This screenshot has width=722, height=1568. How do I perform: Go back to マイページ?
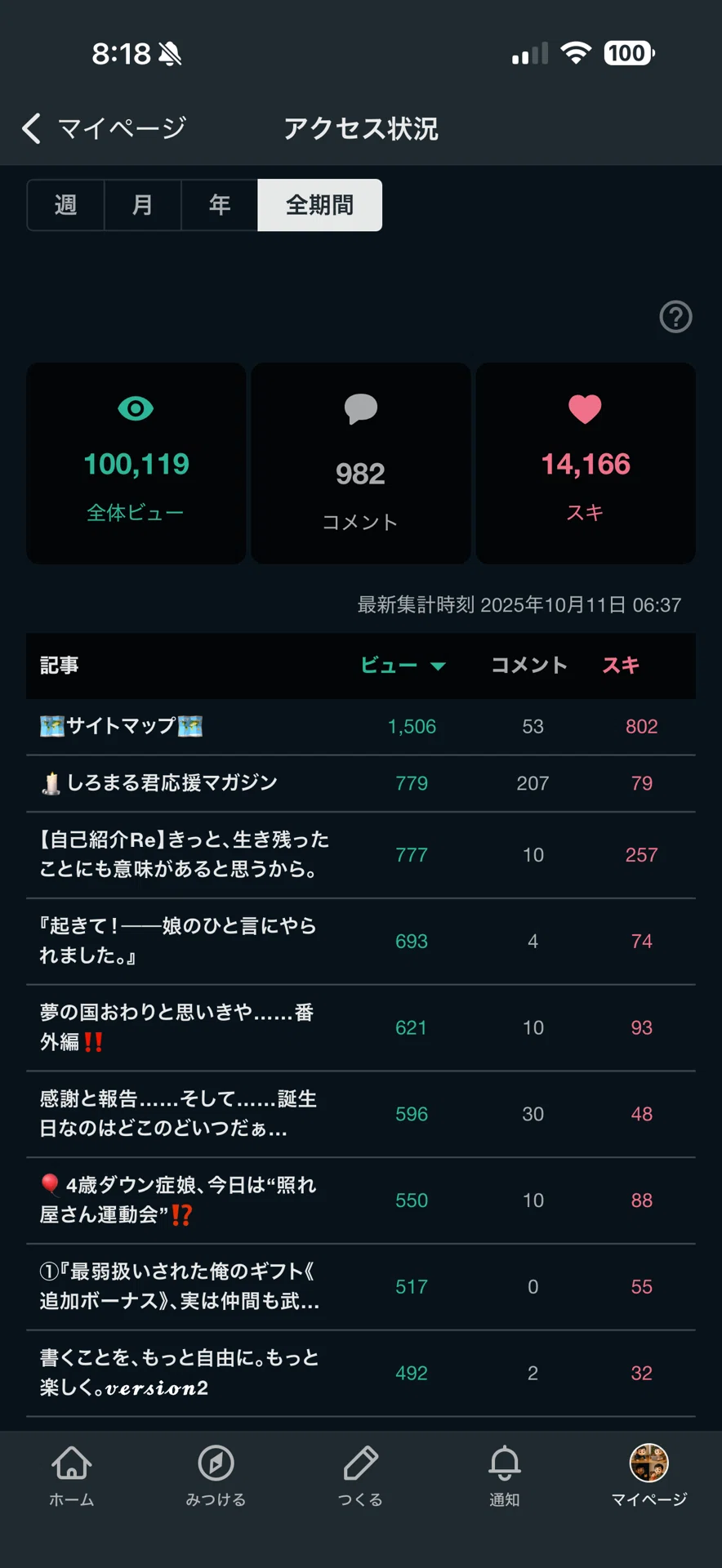pos(104,128)
